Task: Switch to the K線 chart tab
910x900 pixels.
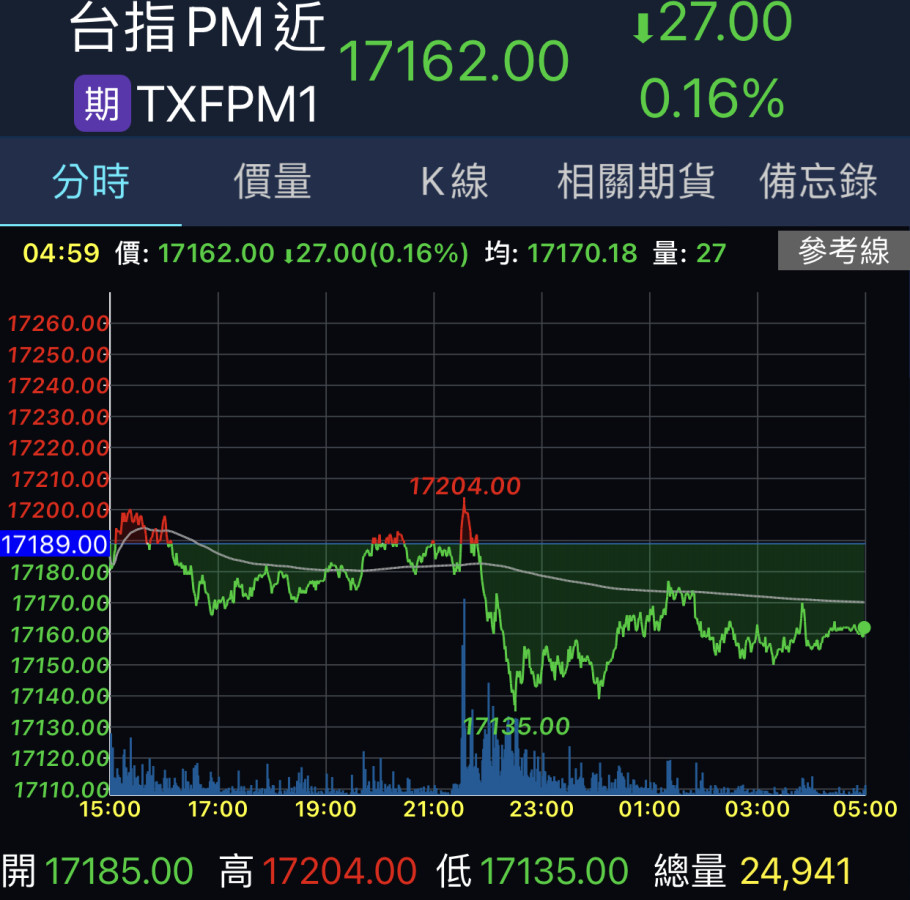Action: pos(454,183)
